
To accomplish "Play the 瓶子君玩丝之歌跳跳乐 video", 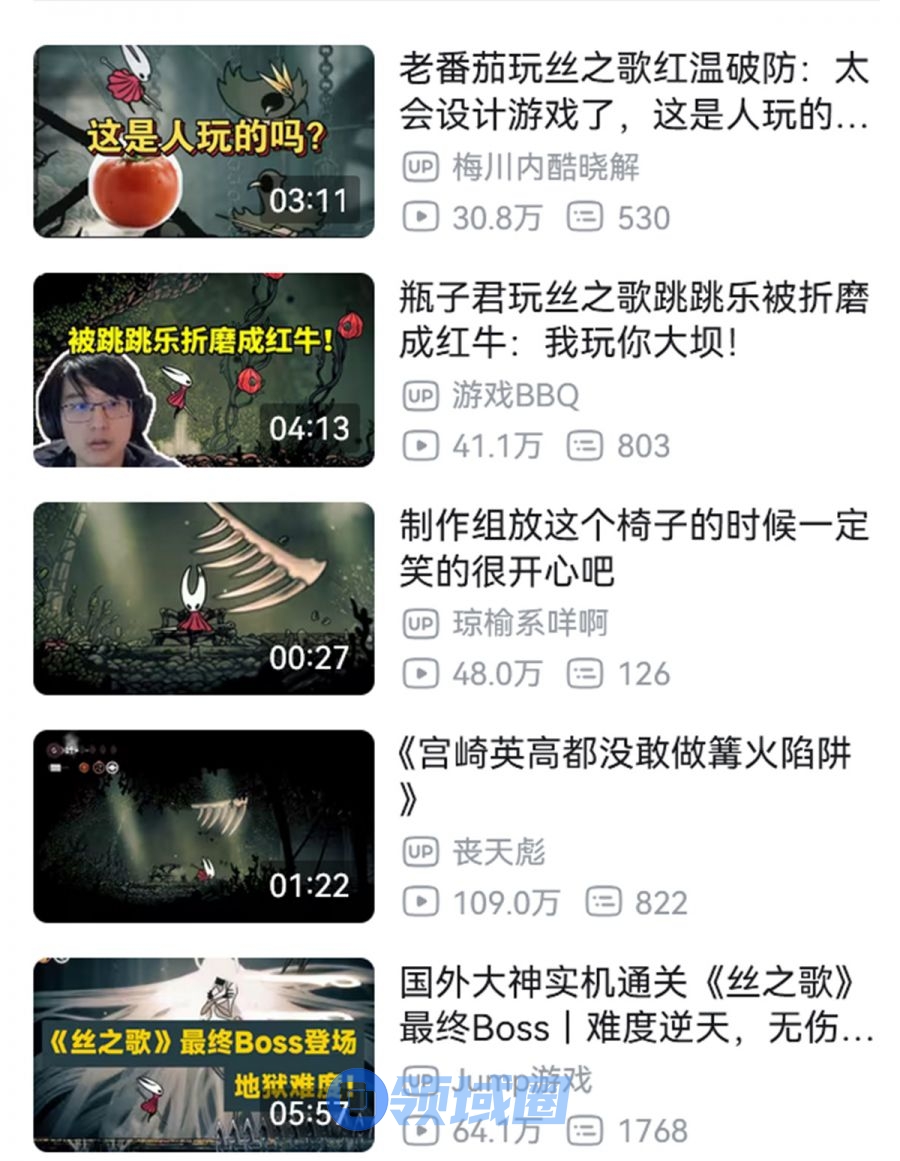I will [204, 370].
